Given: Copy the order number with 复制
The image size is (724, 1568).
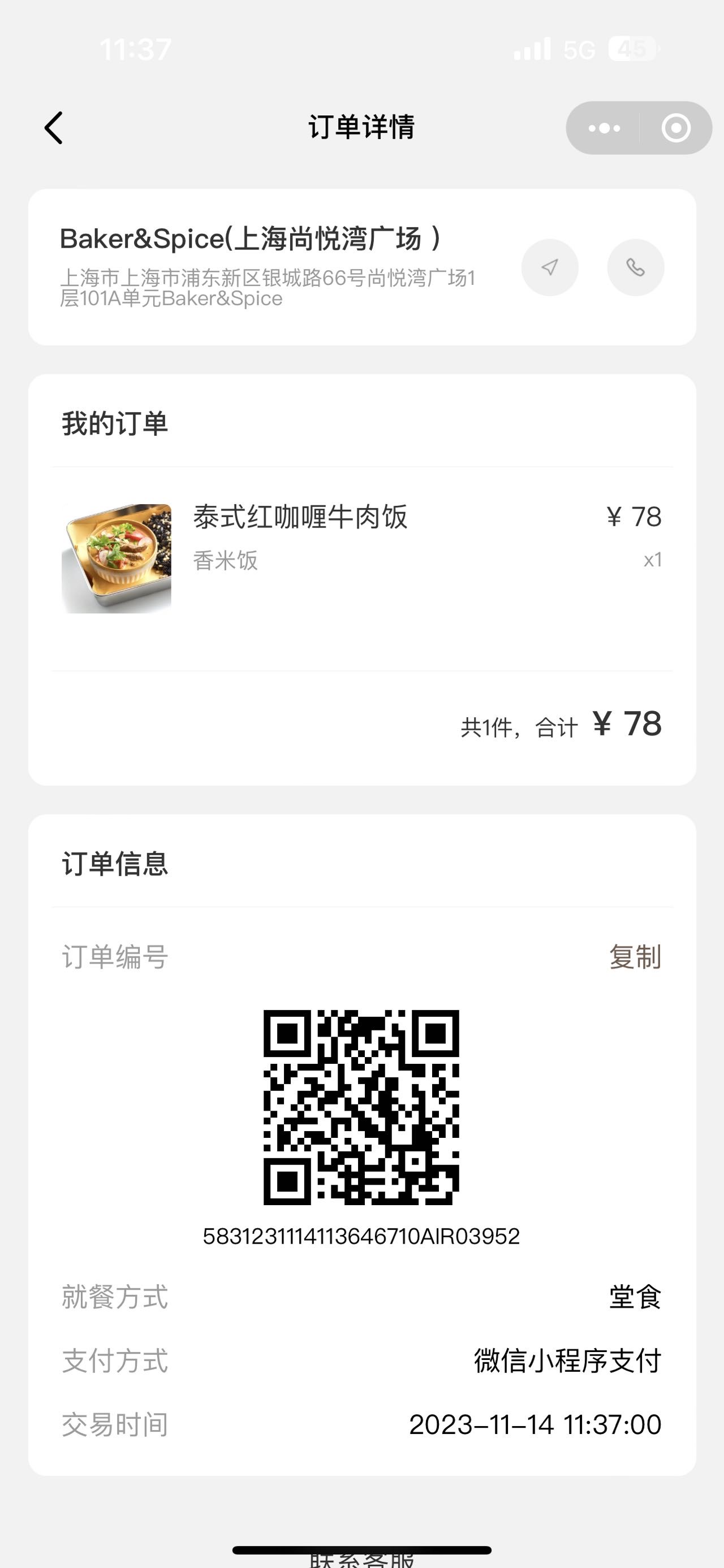Looking at the screenshot, I should coord(635,957).
